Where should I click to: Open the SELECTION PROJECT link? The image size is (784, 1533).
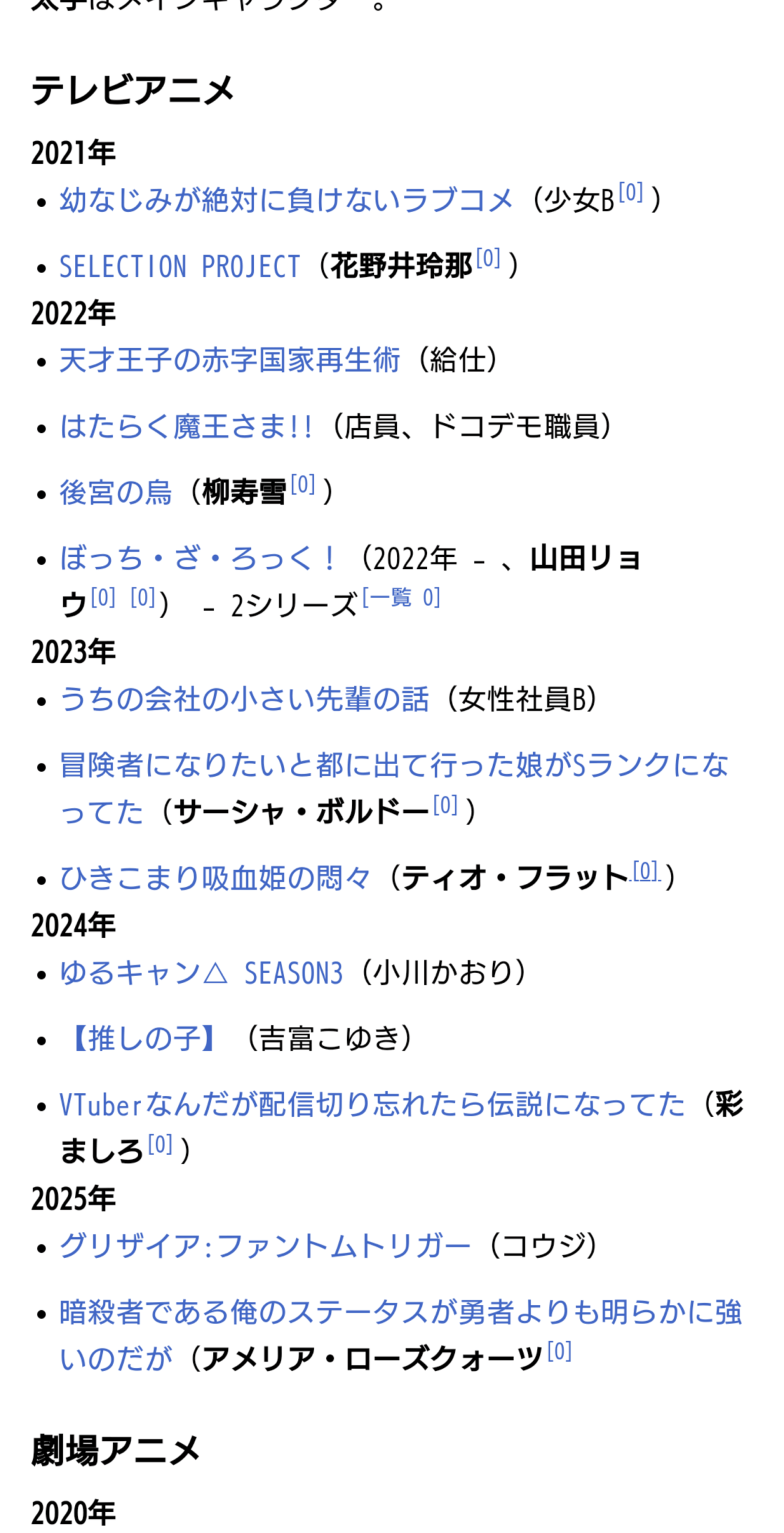pos(180,266)
